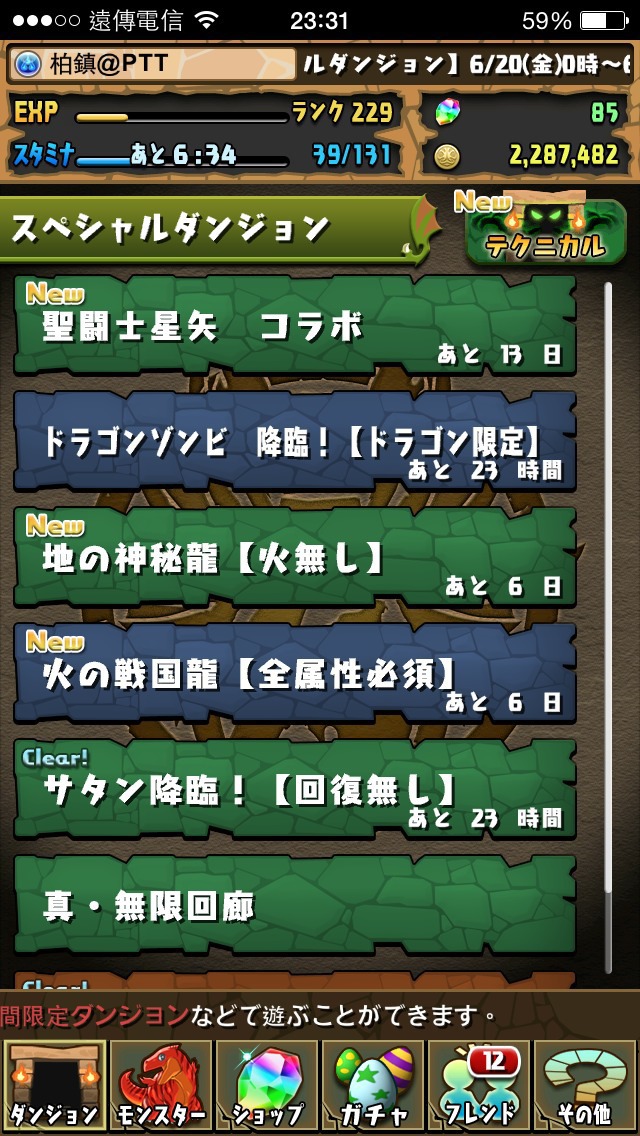Open the ガチャ tab

tap(373, 1084)
